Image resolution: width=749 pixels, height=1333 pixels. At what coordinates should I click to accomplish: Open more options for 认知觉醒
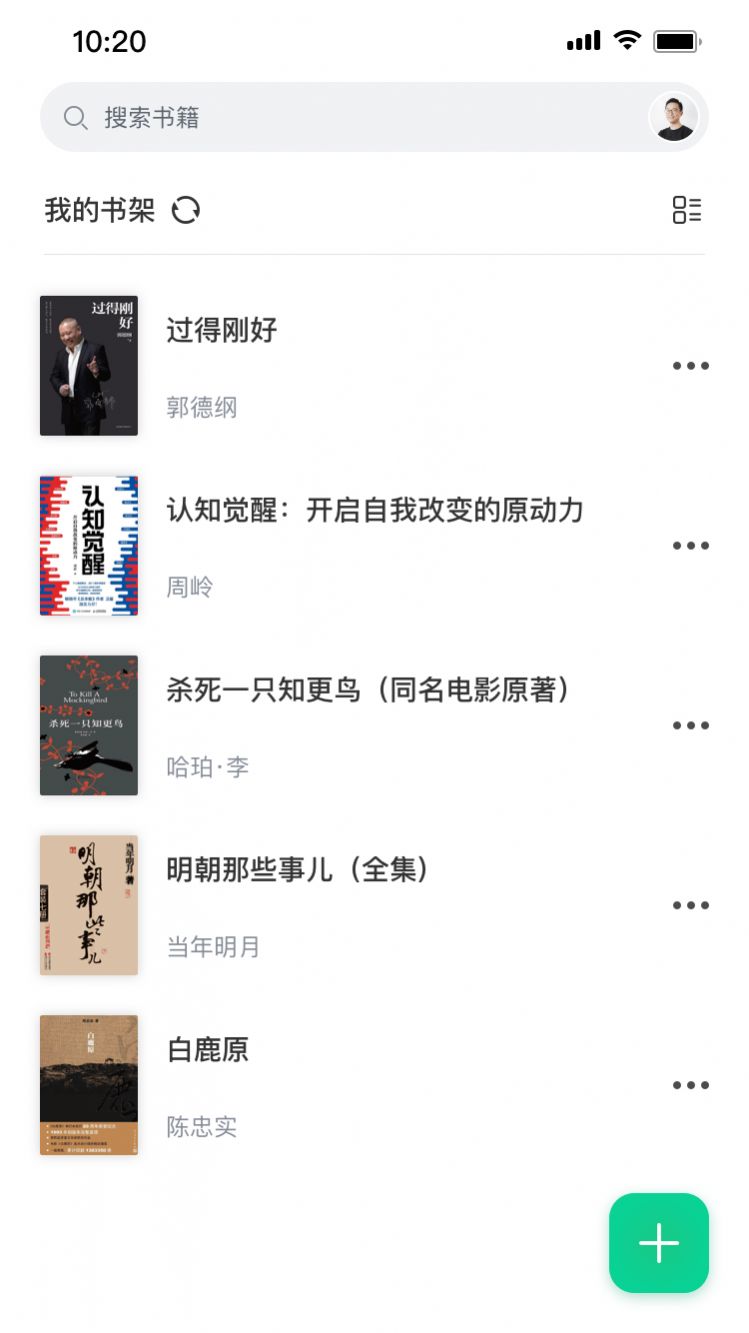(x=690, y=545)
